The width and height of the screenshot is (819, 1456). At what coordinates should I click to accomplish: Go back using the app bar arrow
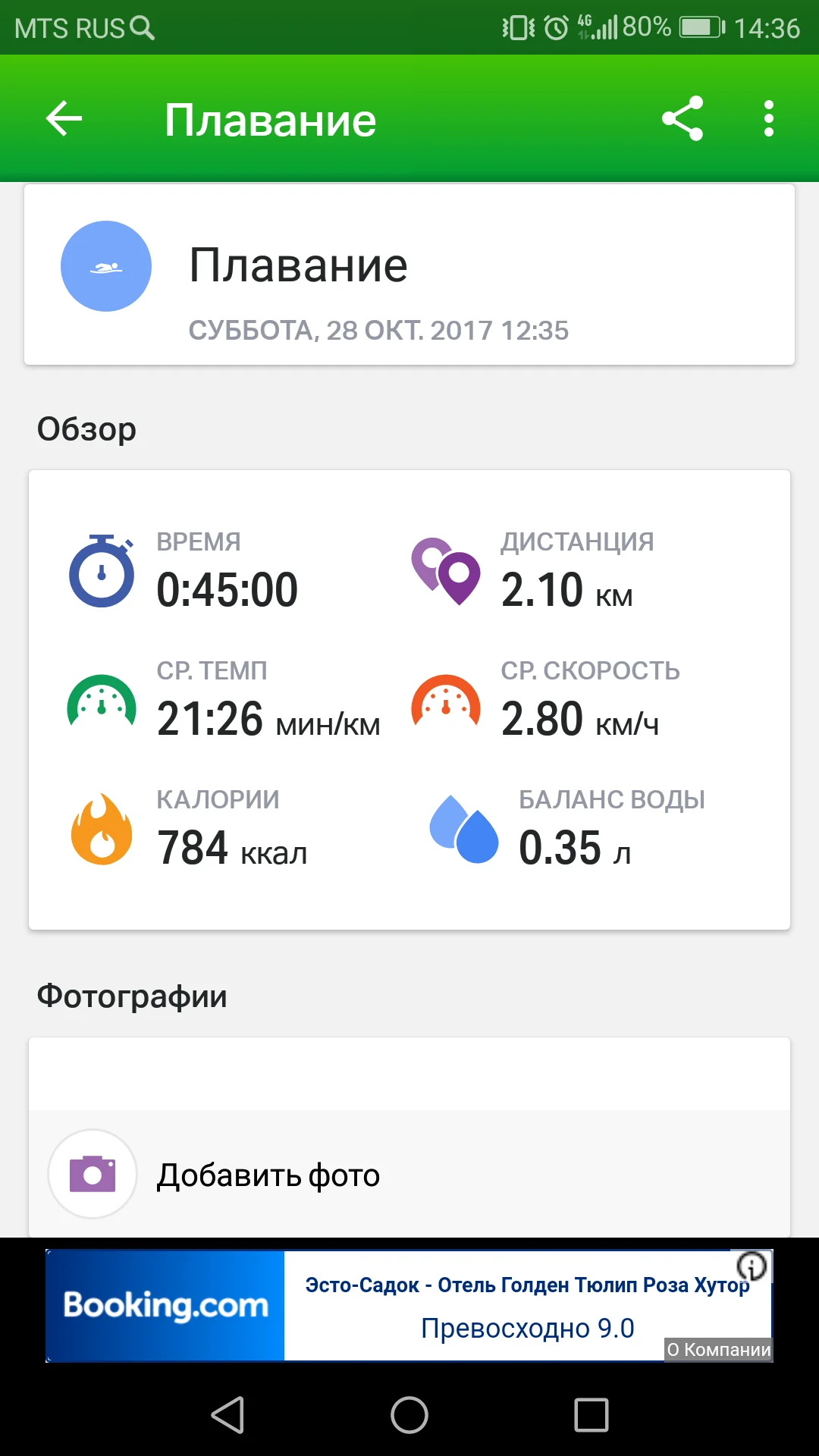coord(64,119)
